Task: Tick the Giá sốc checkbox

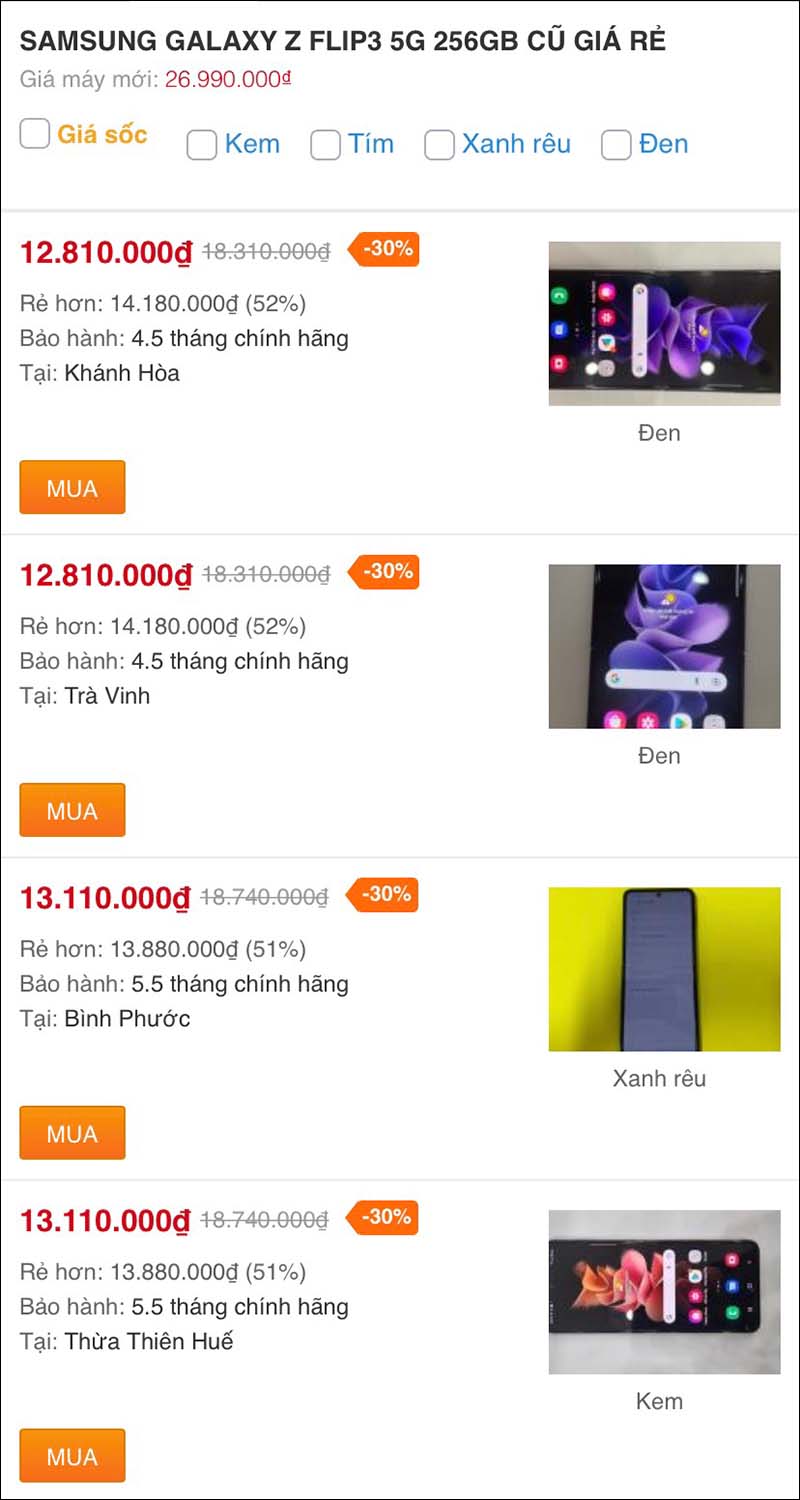Action: pyautogui.click(x=35, y=134)
